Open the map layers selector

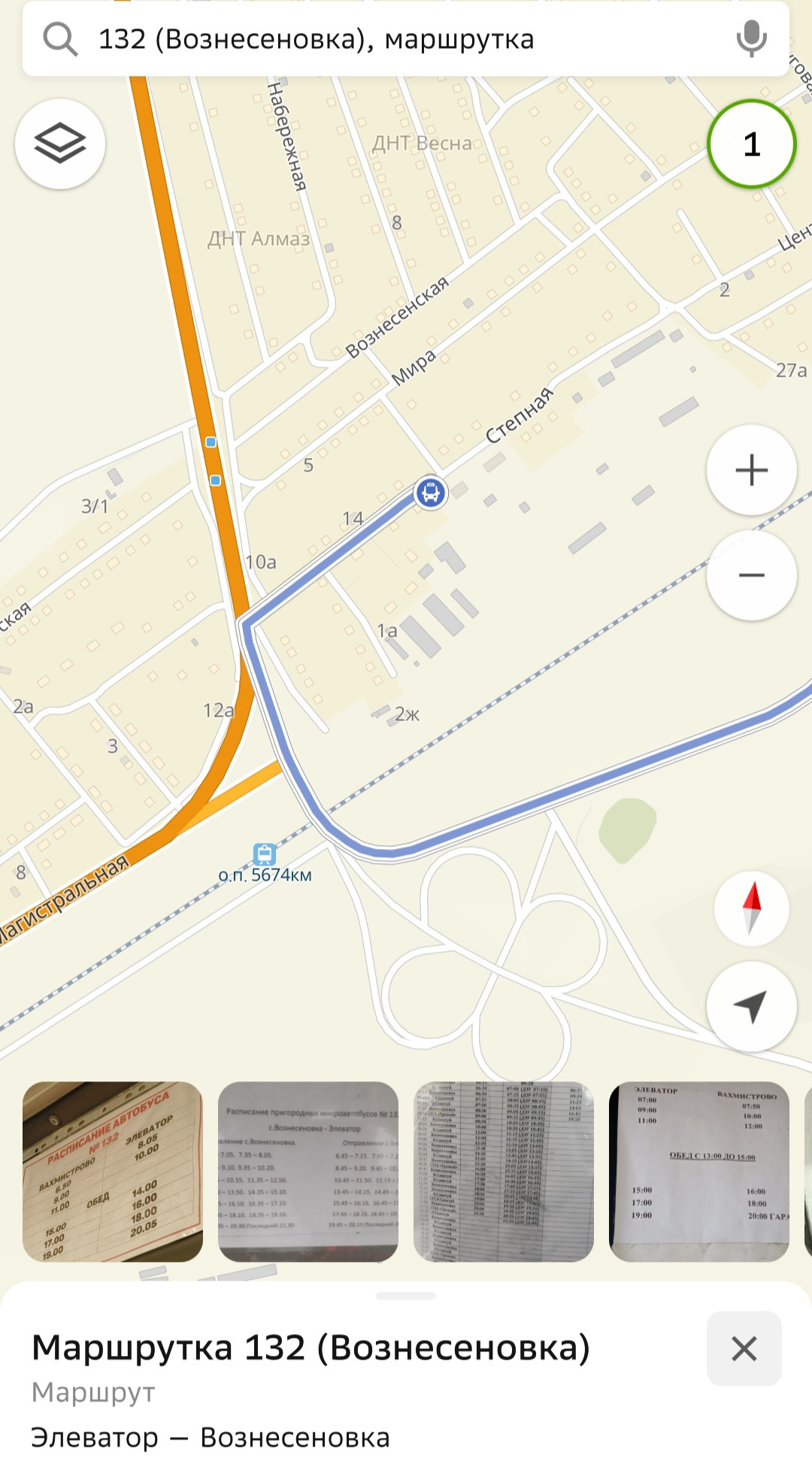60,144
